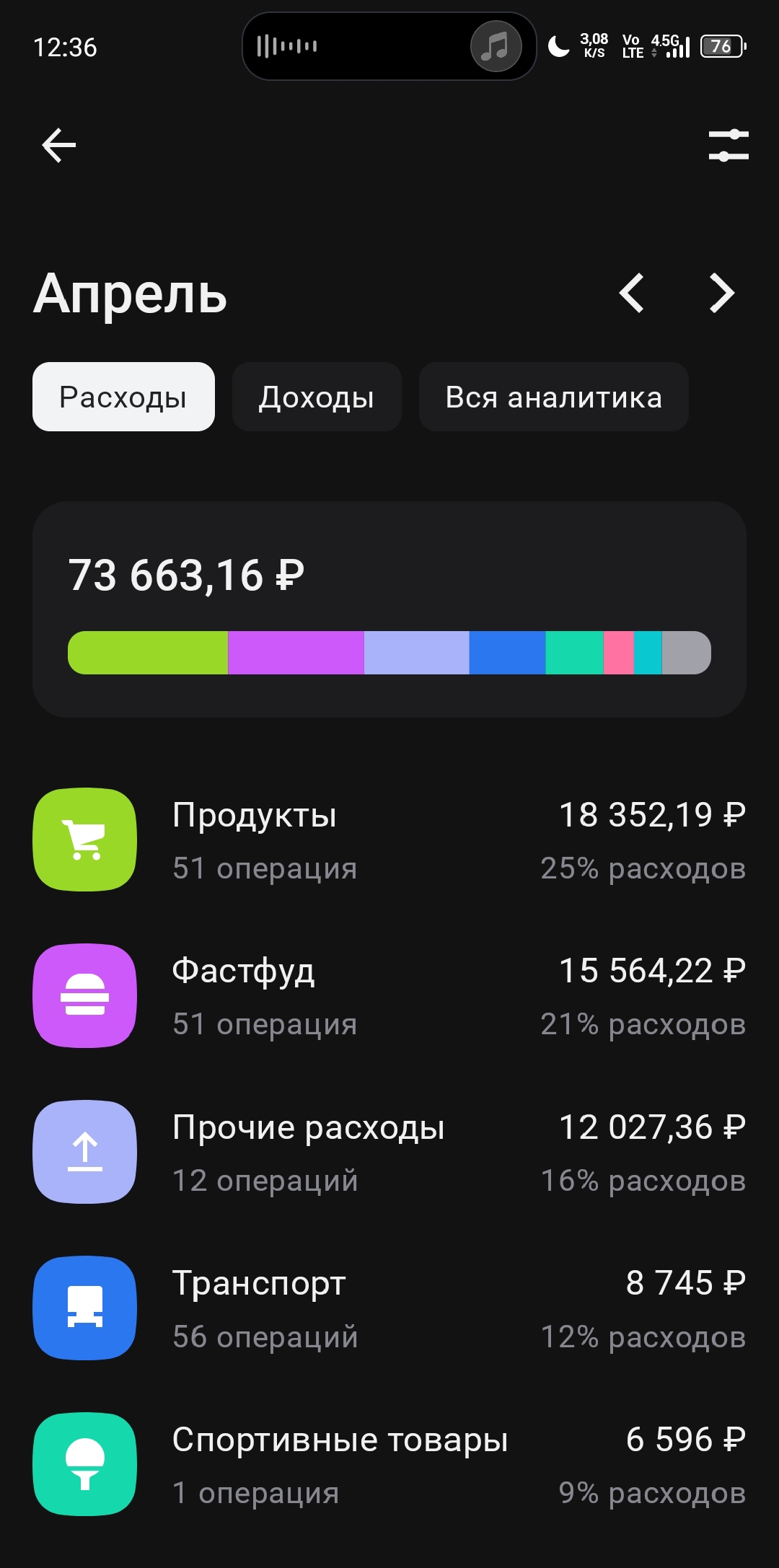Select the Расходы tab
This screenshot has width=779, height=1568.
coord(123,397)
